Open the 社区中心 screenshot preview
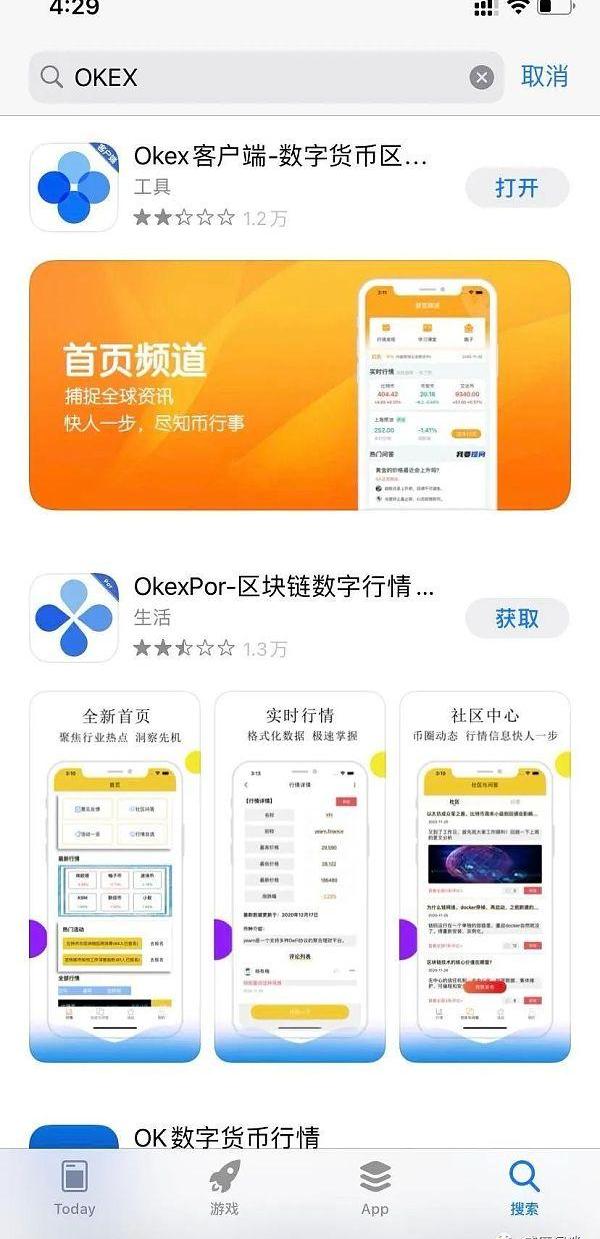The height and width of the screenshot is (1239, 600). 484,877
